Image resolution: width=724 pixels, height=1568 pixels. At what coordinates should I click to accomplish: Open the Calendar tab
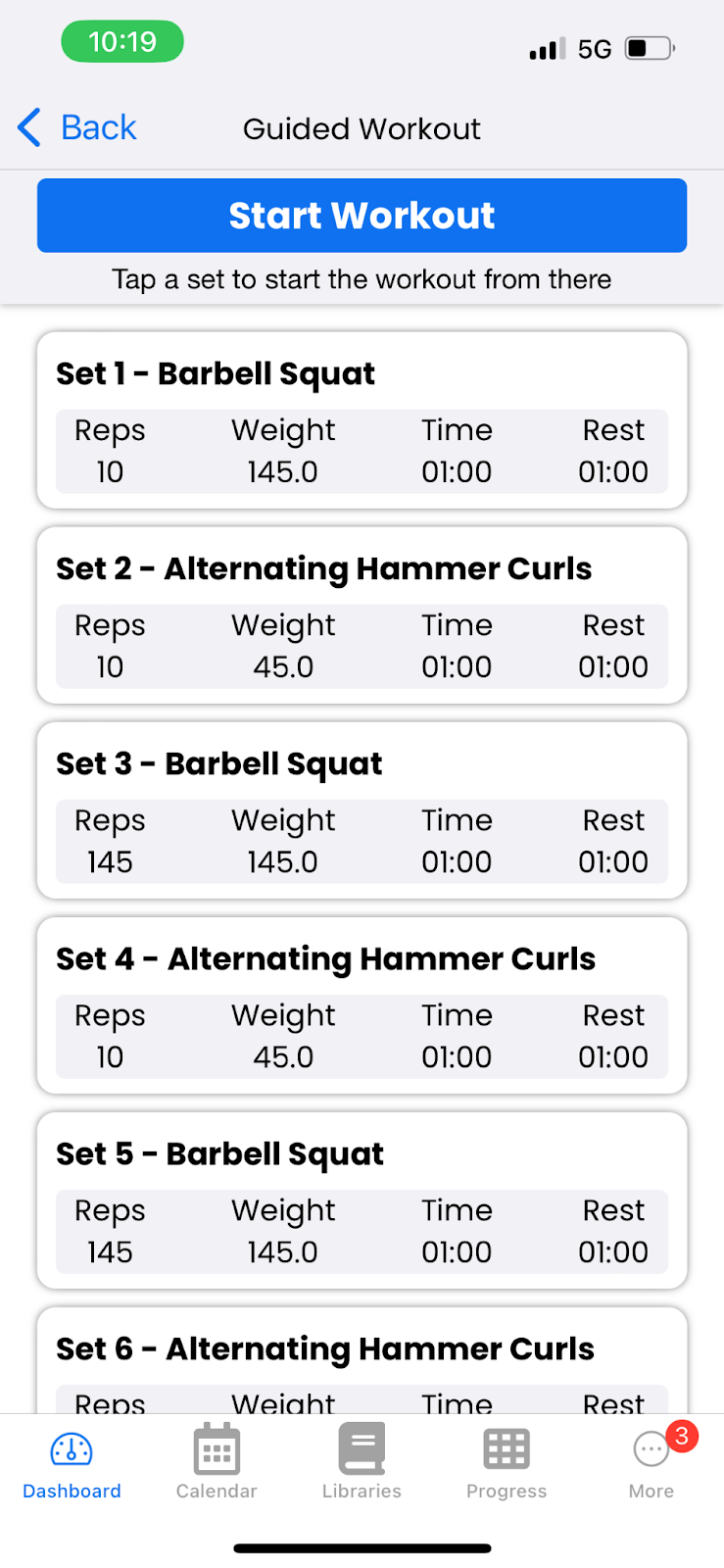(217, 1465)
